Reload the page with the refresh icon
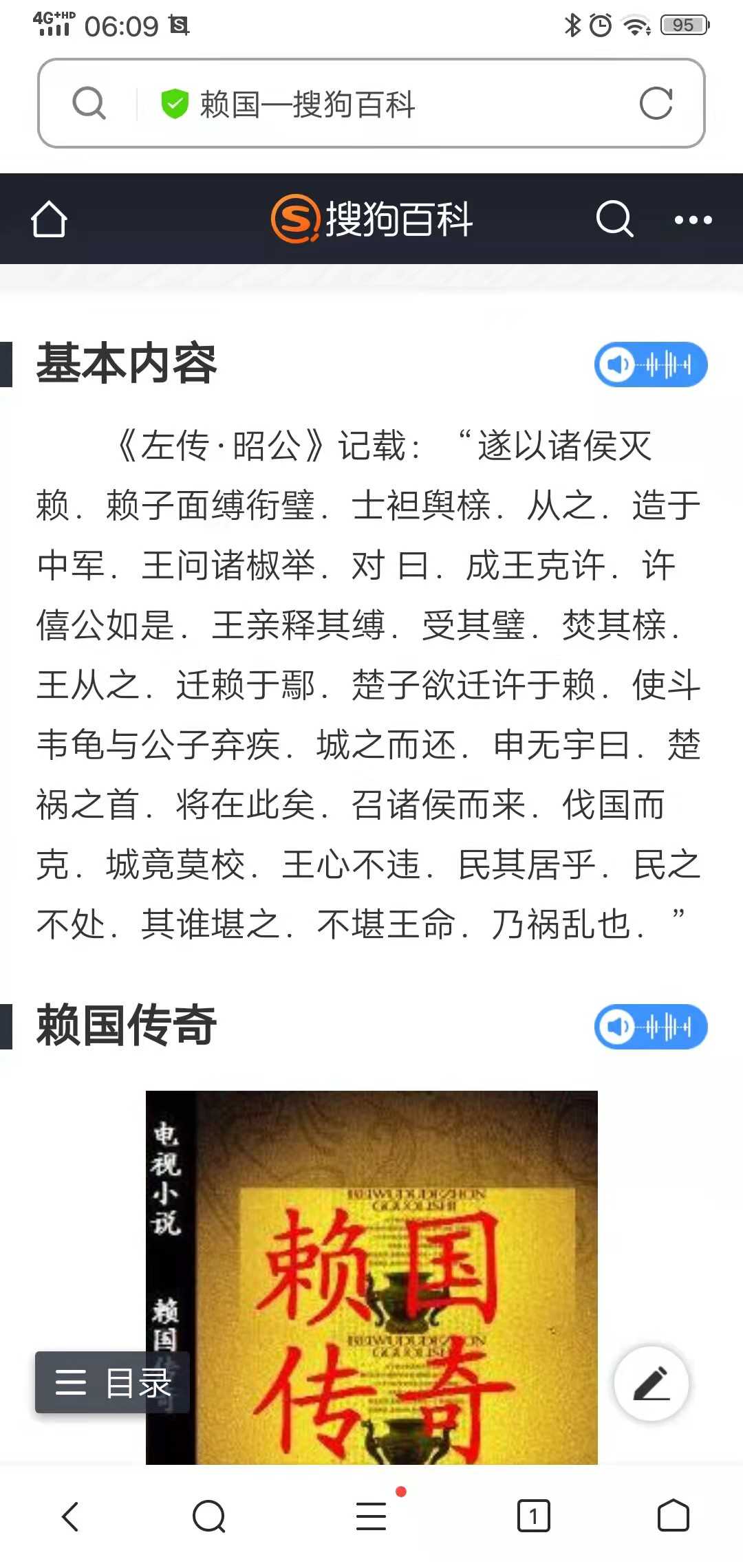This screenshot has width=743, height=1568. [655, 105]
